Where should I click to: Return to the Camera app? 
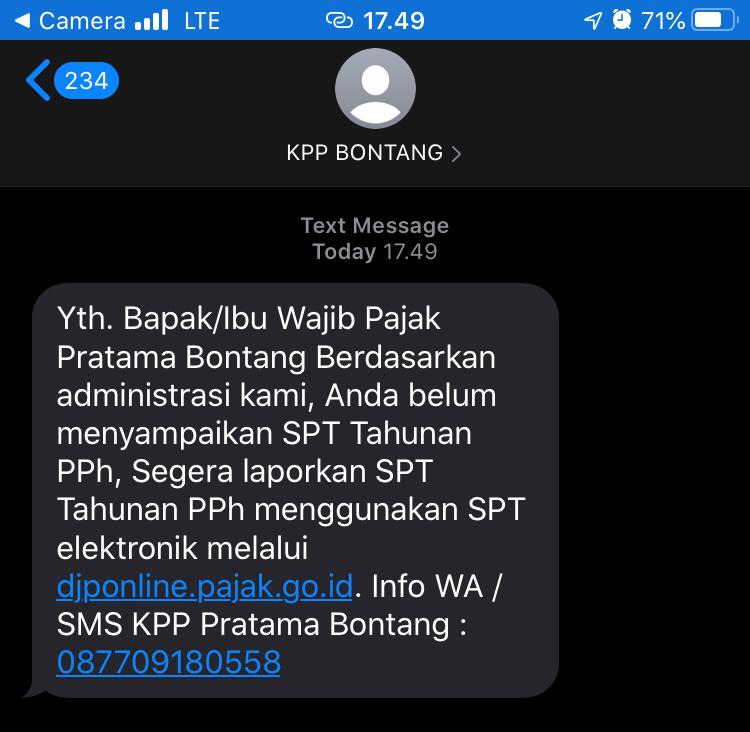click(x=70, y=20)
